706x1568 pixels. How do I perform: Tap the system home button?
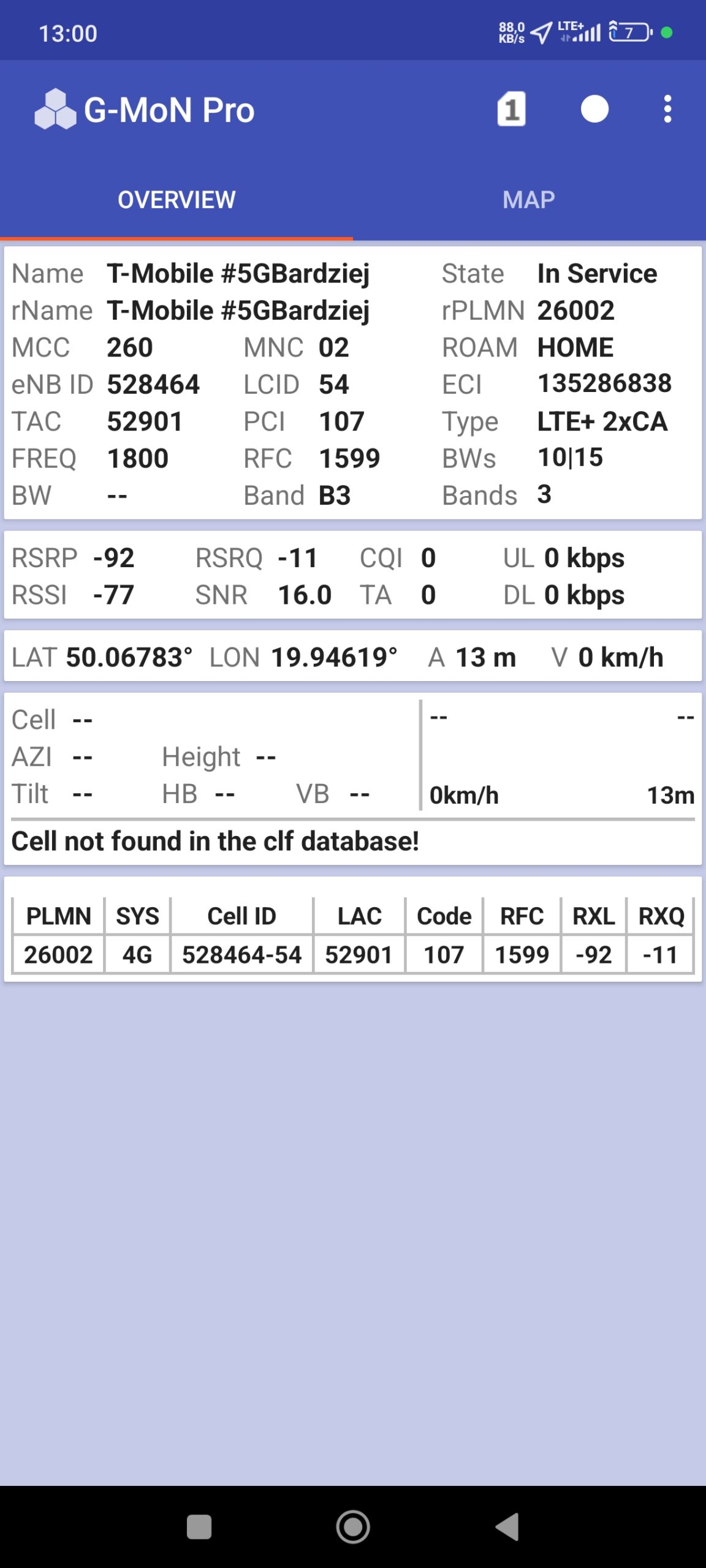(x=353, y=1526)
